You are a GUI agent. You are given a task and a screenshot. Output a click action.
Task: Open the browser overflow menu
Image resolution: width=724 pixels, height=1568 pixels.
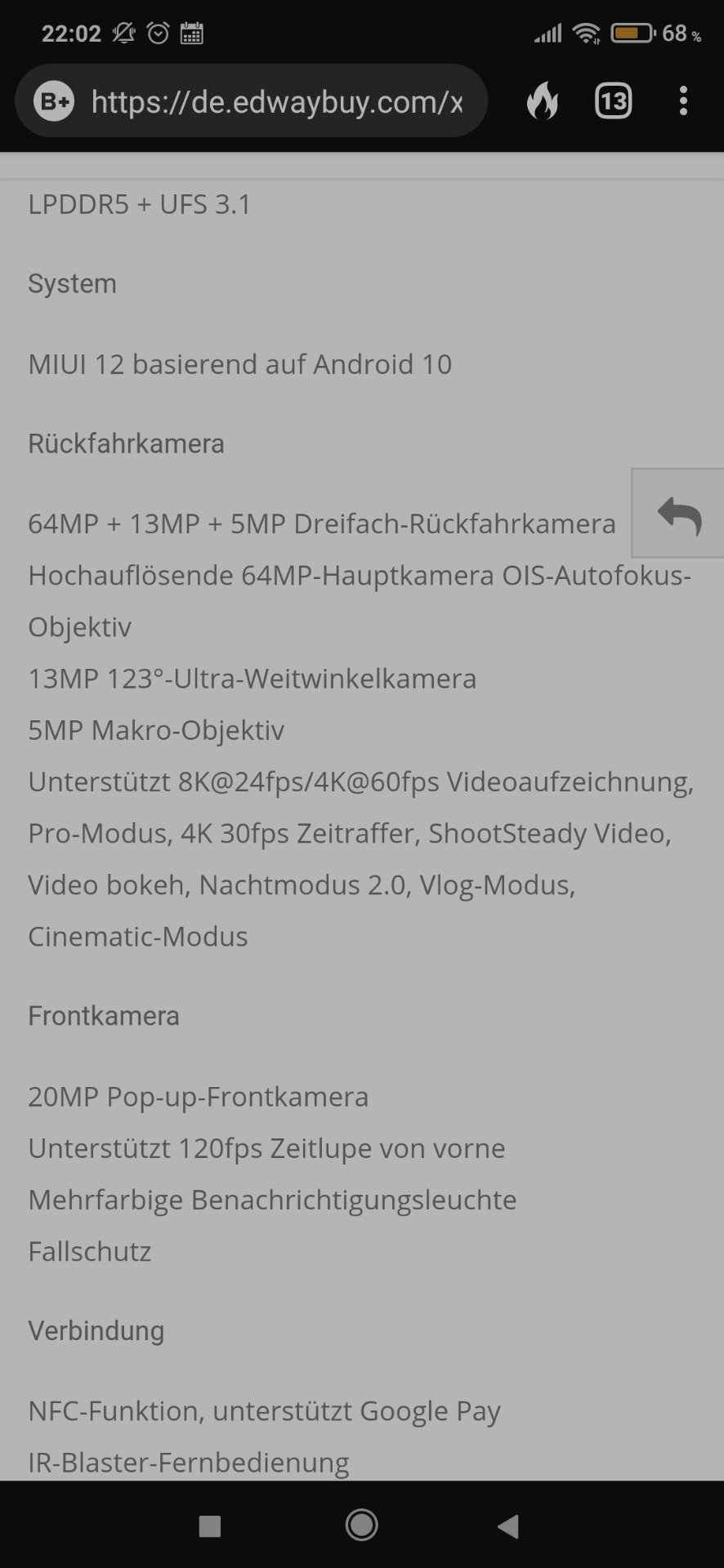pyautogui.click(x=684, y=101)
